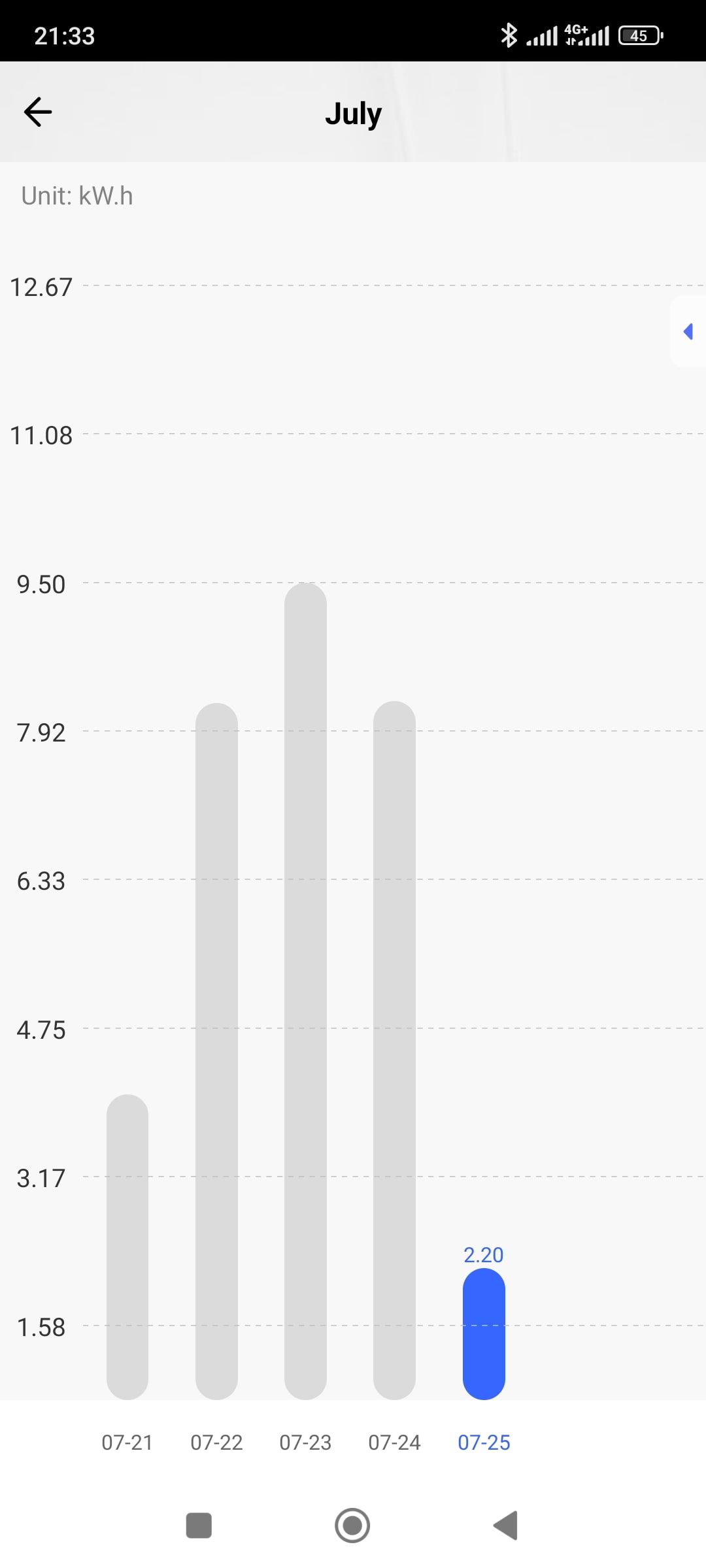706x1568 pixels.
Task: Select the 07-22 bar
Action: (216, 1052)
